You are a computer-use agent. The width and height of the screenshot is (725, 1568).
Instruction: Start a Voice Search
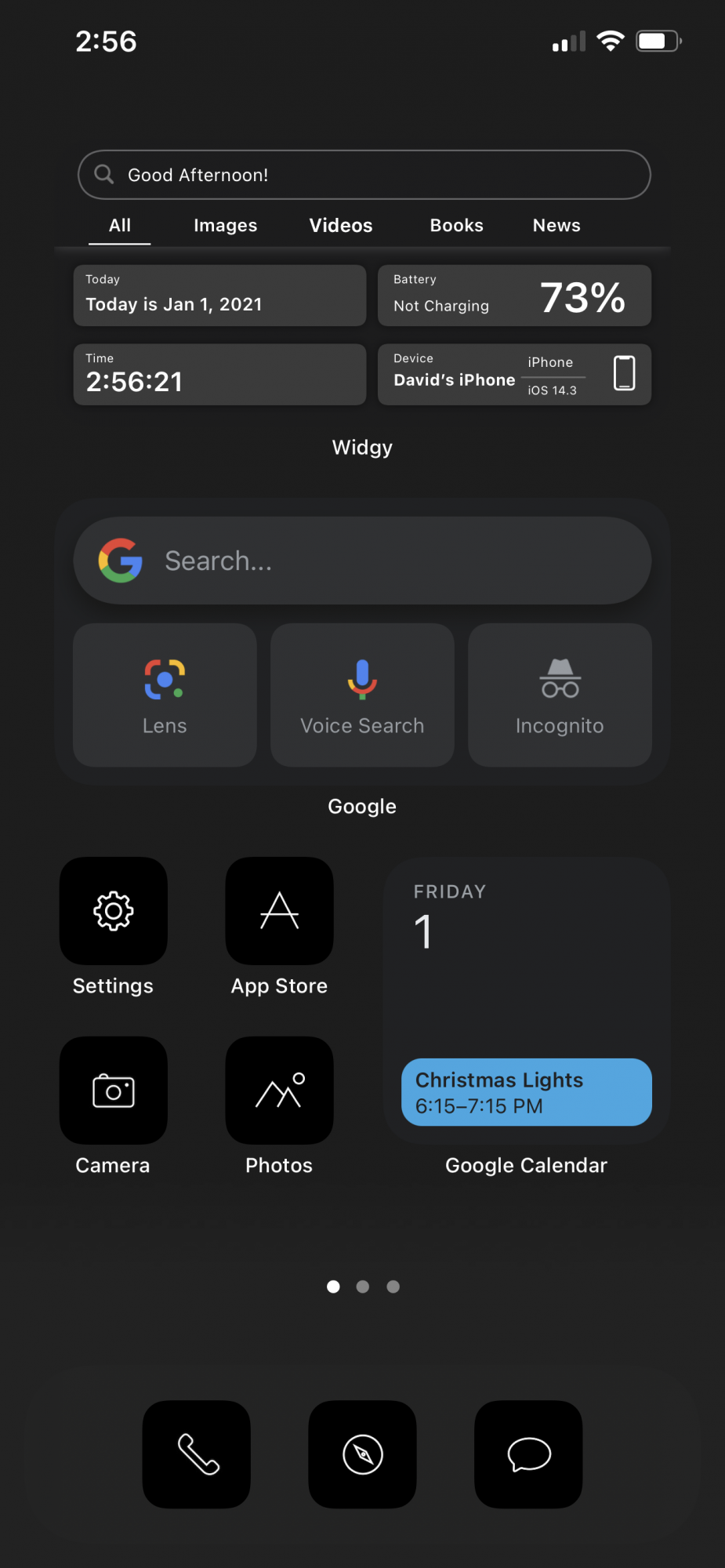(362, 695)
